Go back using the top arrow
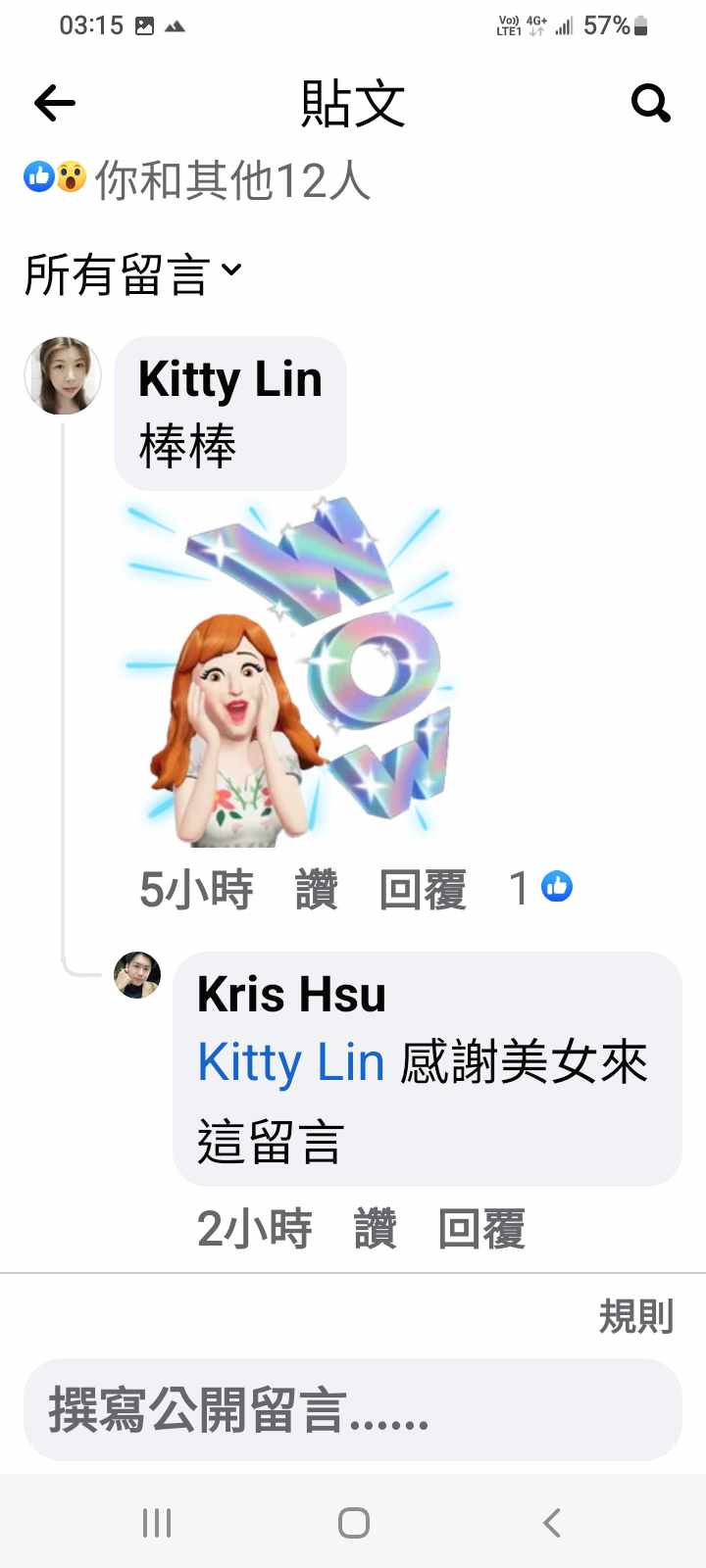Screen dimensions: 706x1568 55,102
